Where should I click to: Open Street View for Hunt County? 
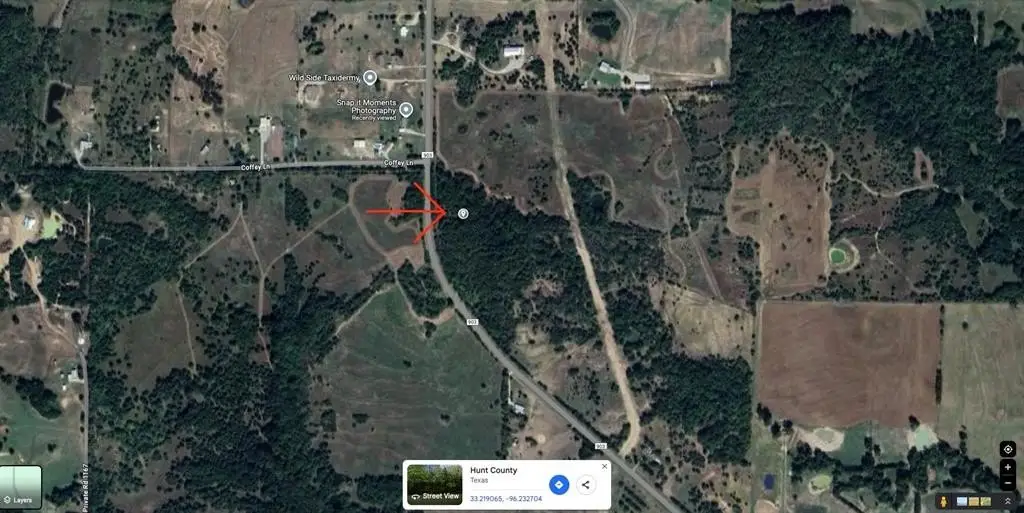[x=434, y=485]
